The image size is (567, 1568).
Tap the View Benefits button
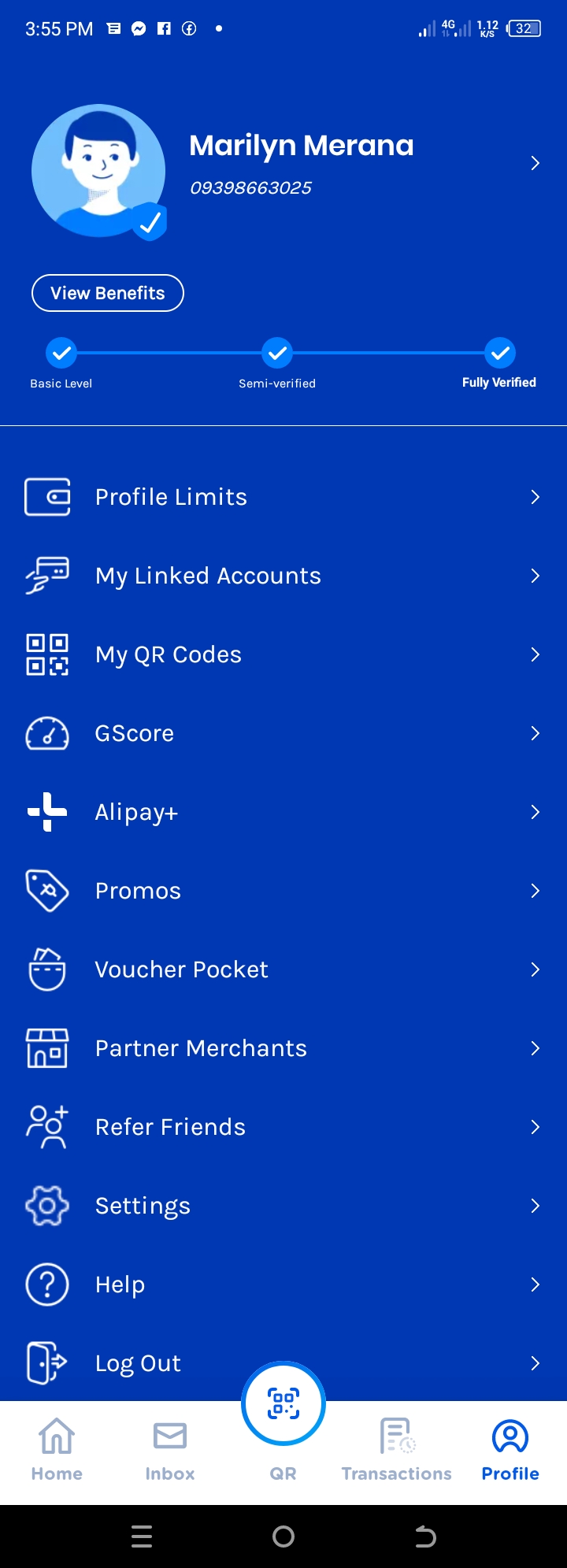108,293
